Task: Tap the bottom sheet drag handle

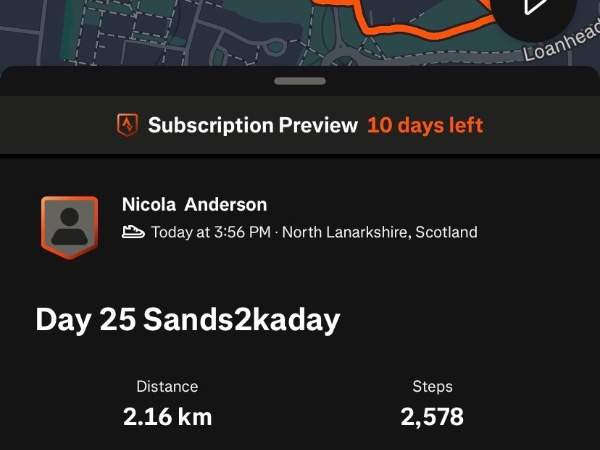Action: point(300,81)
